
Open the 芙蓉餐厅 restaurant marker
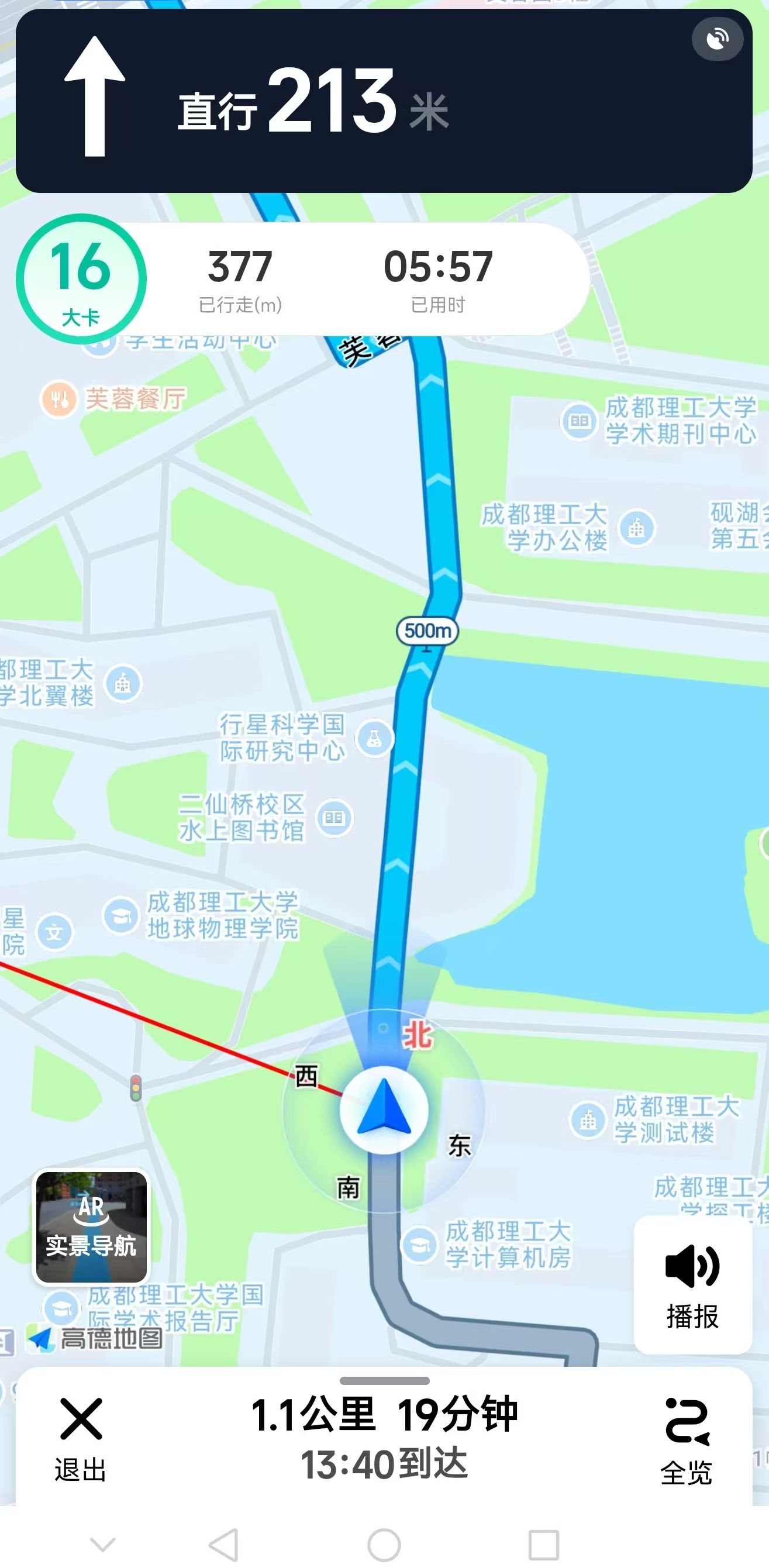(59, 399)
